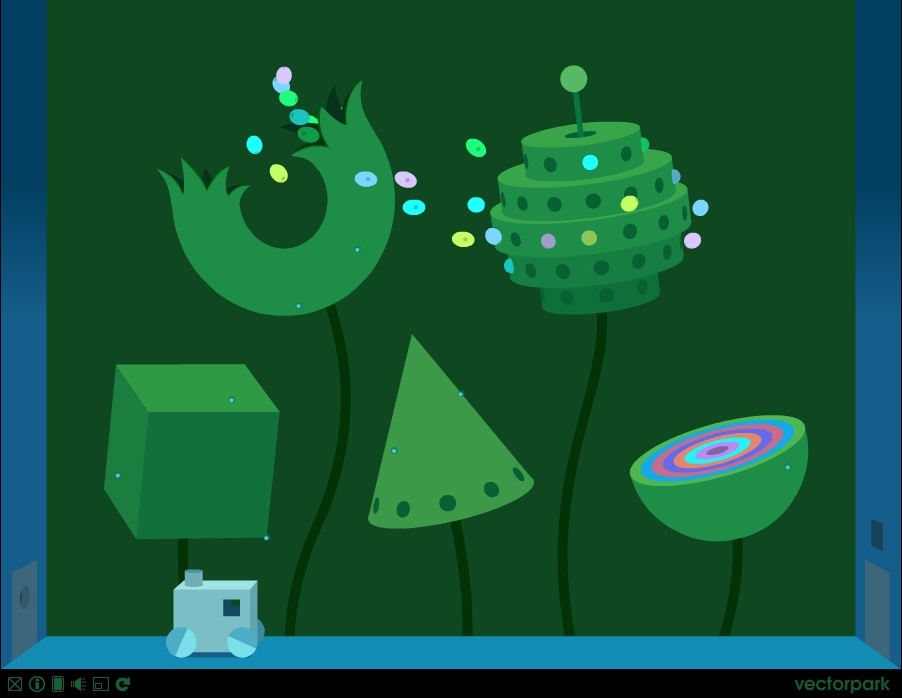Image resolution: width=902 pixels, height=698 pixels.
Task: Tap the filled rectangle level icon
Action: [x=58, y=684]
